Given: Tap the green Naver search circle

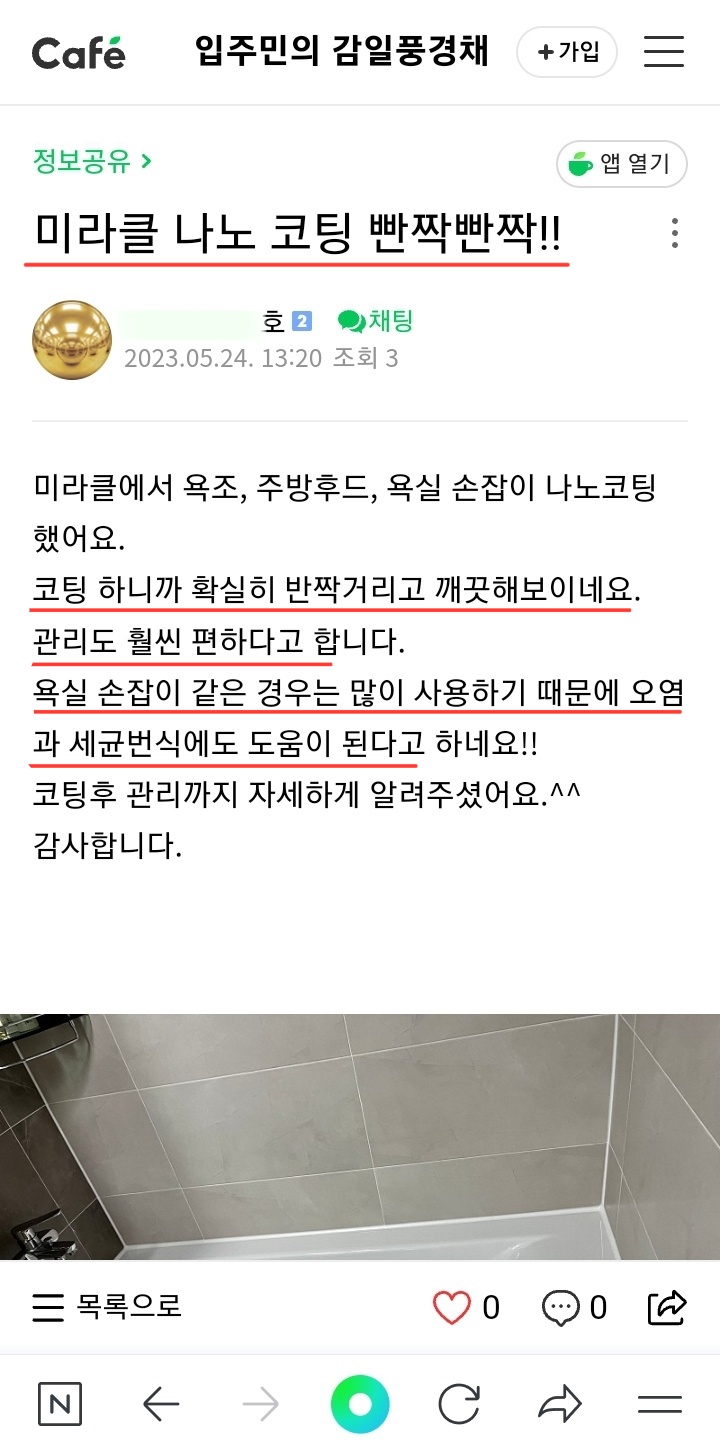Looking at the screenshot, I should click(360, 1405).
